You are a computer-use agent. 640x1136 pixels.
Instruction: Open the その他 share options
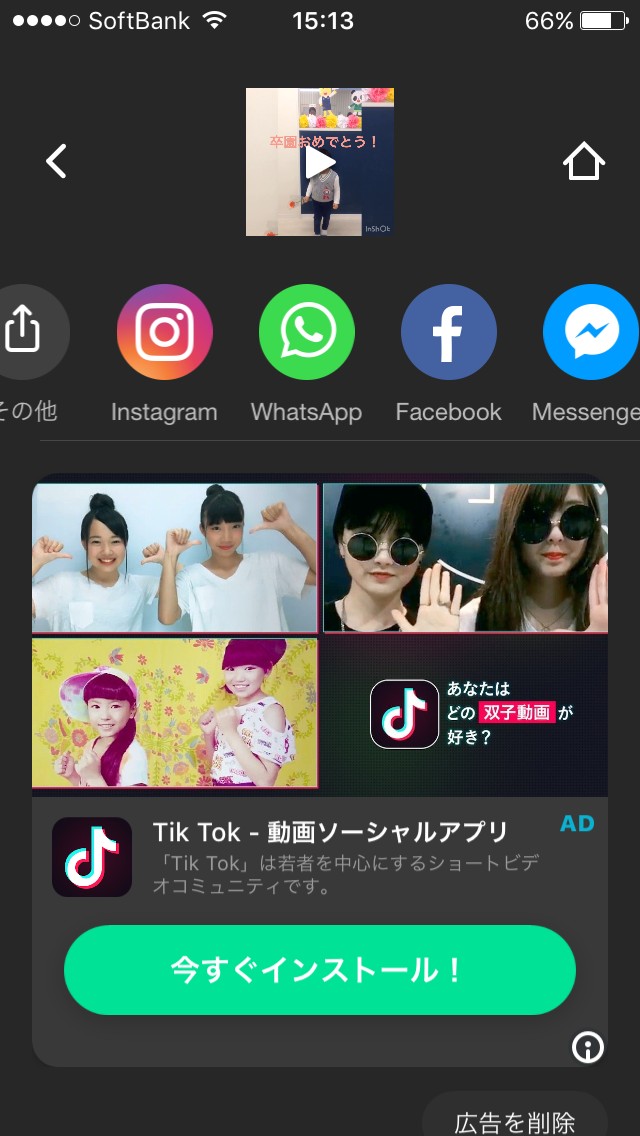(24, 331)
